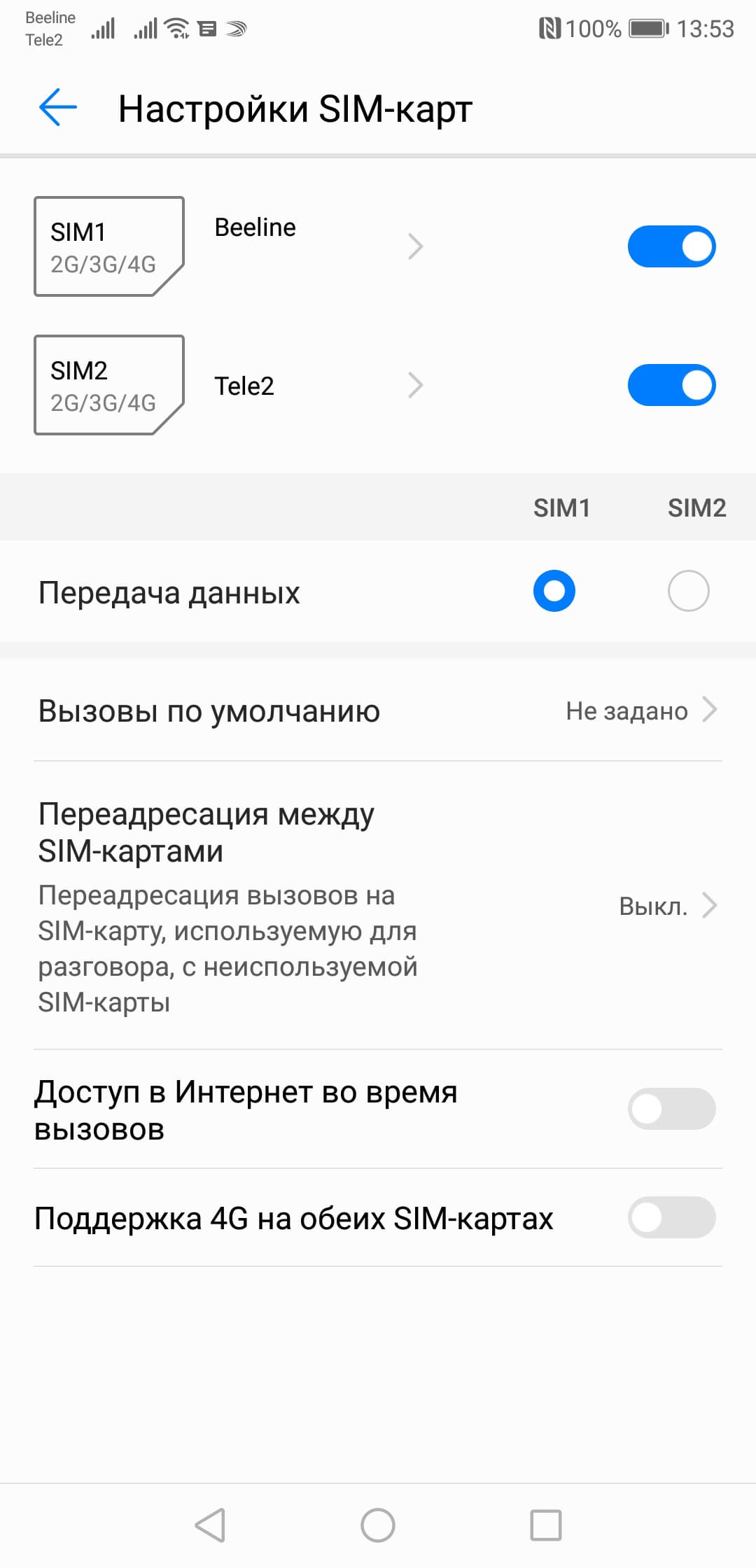
Task: Open recent apps from navigation bar
Action: (545, 1525)
